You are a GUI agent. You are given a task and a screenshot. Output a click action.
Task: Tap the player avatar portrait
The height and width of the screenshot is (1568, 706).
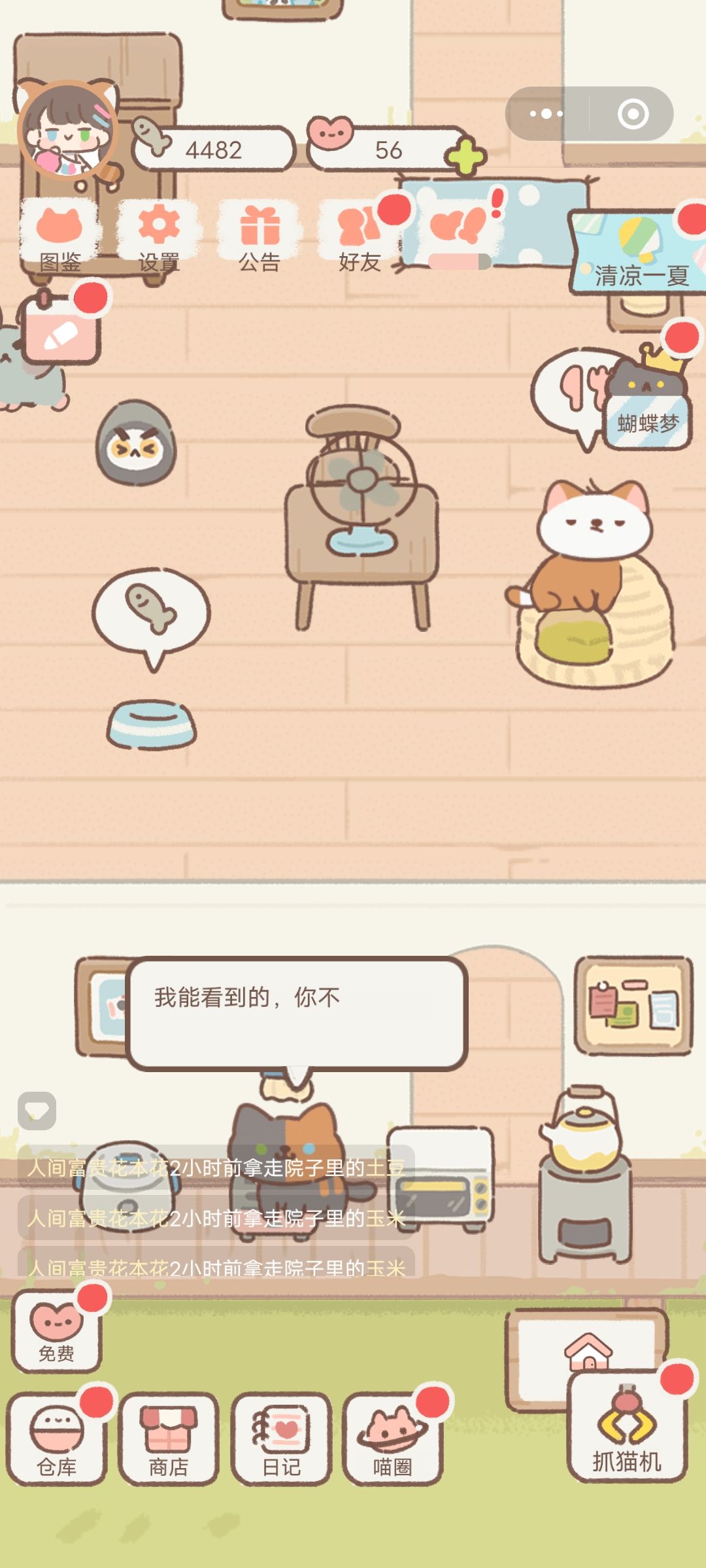[65, 131]
